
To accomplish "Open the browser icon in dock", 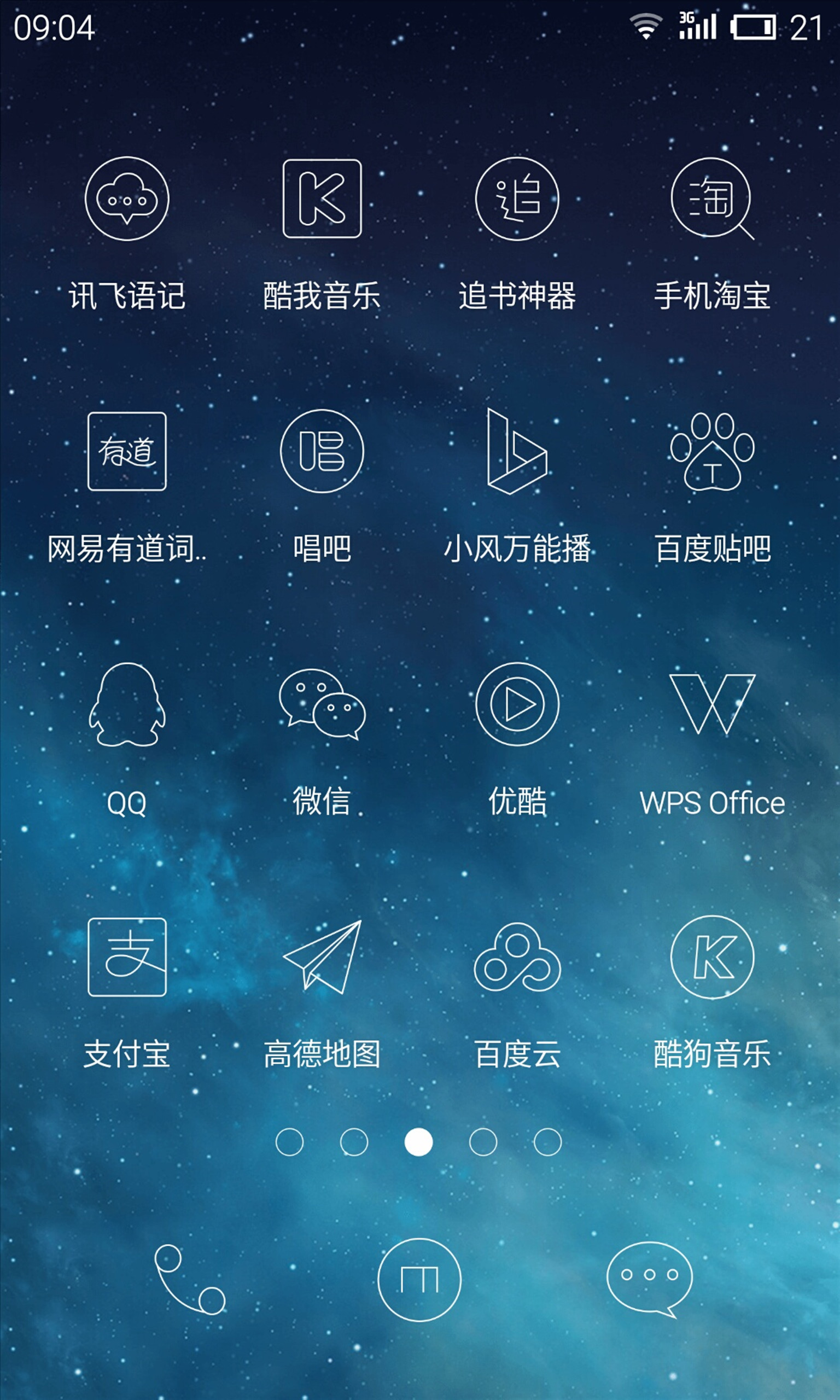I will [419, 1280].
